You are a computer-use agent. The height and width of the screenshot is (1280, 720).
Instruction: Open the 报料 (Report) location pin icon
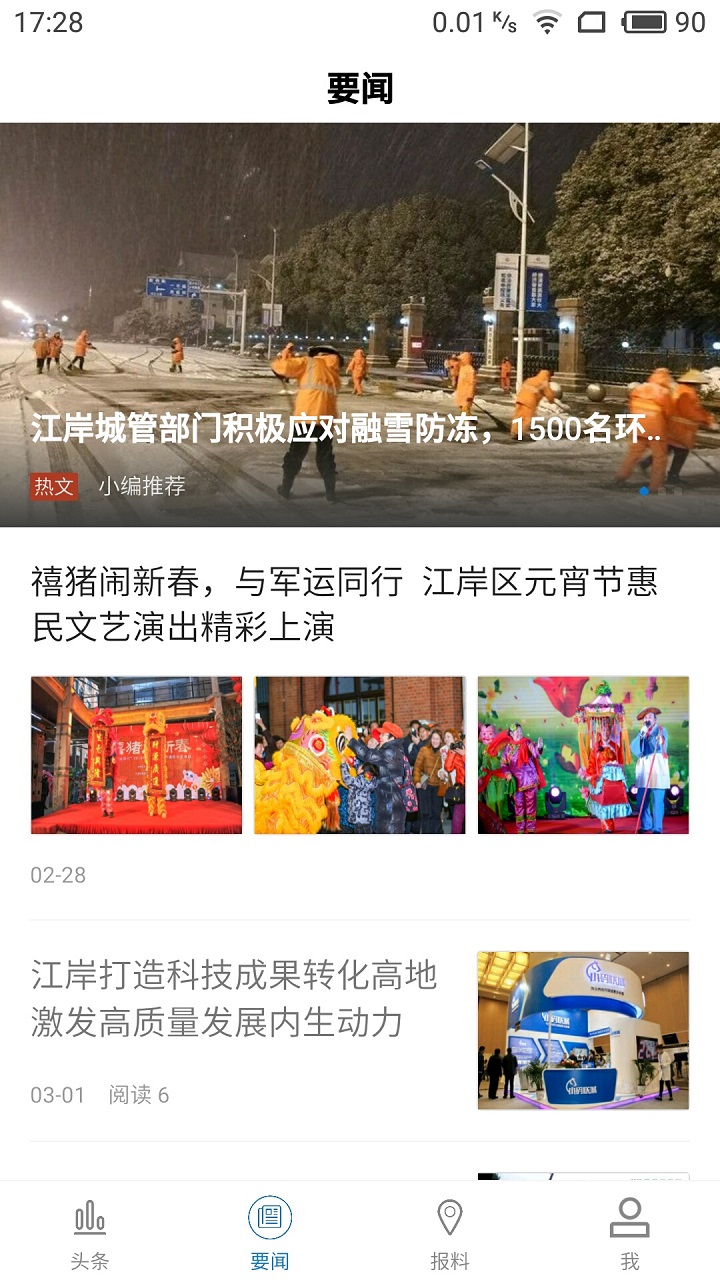point(450,1218)
